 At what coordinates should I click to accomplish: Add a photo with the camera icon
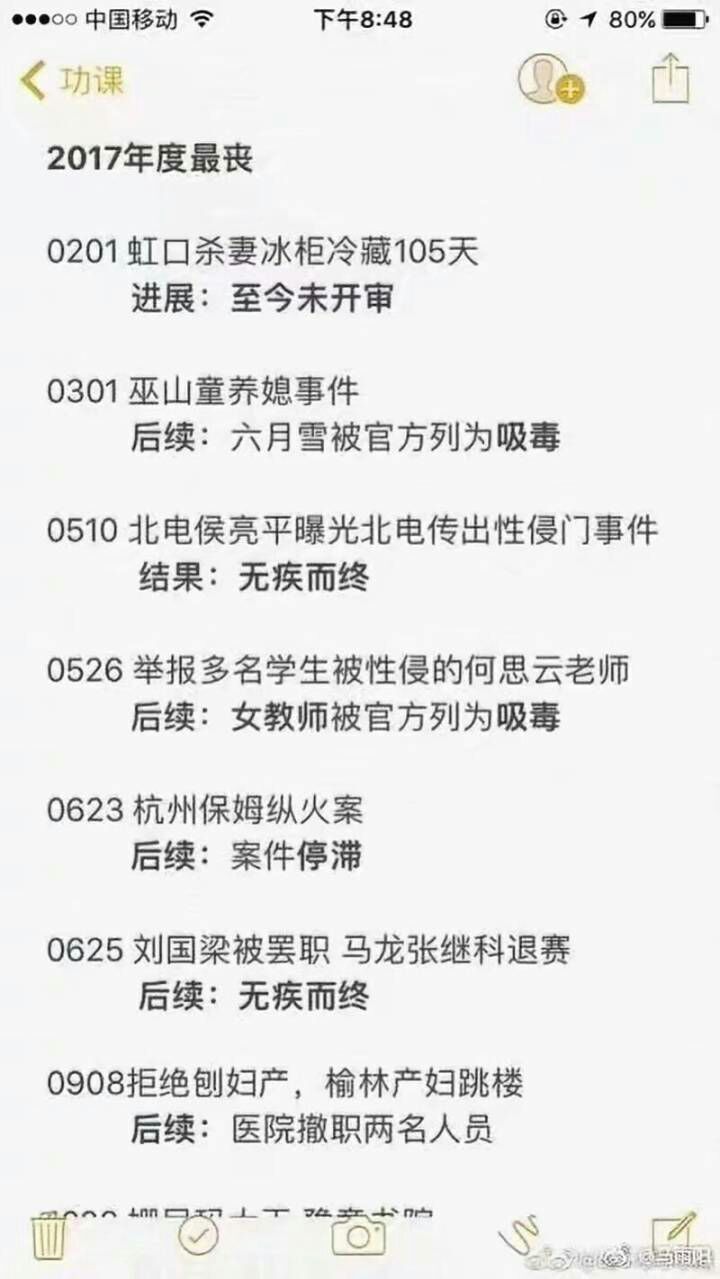point(358,1236)
